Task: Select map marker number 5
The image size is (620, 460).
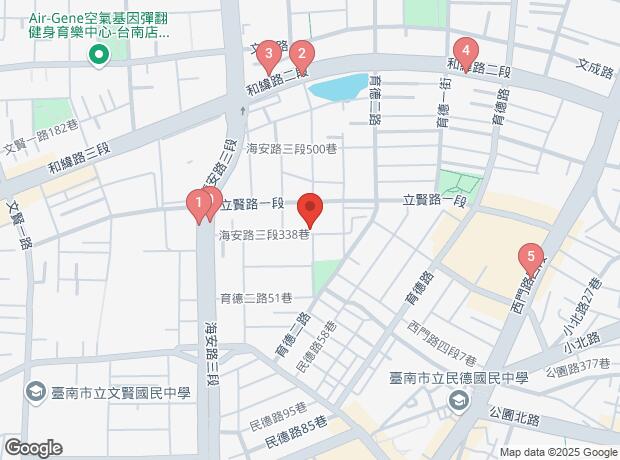Action: coord(531,258)
